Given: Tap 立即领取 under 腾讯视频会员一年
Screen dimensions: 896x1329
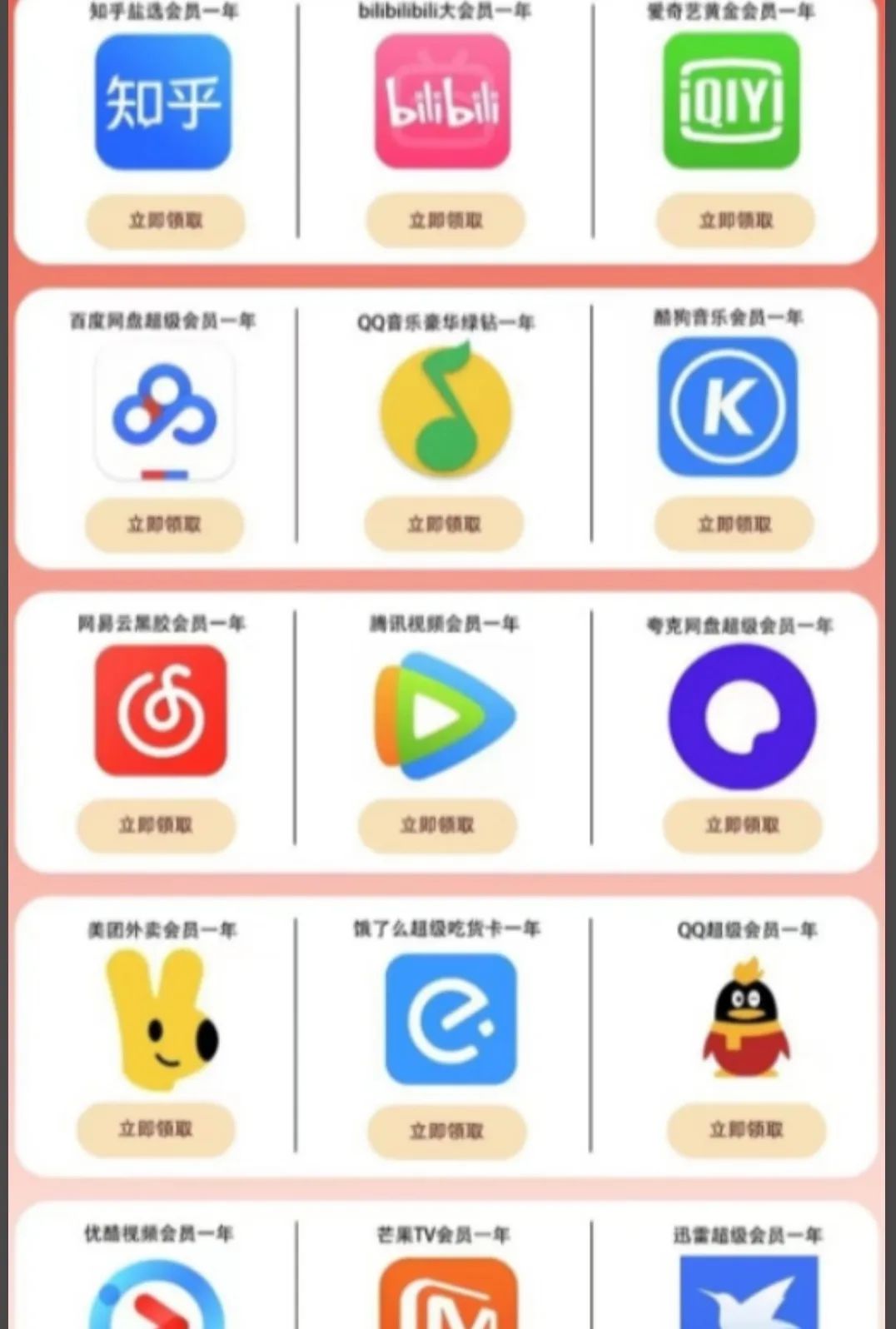Looking at the screenshot, I should pyautogui.click(x=437, y=825).
